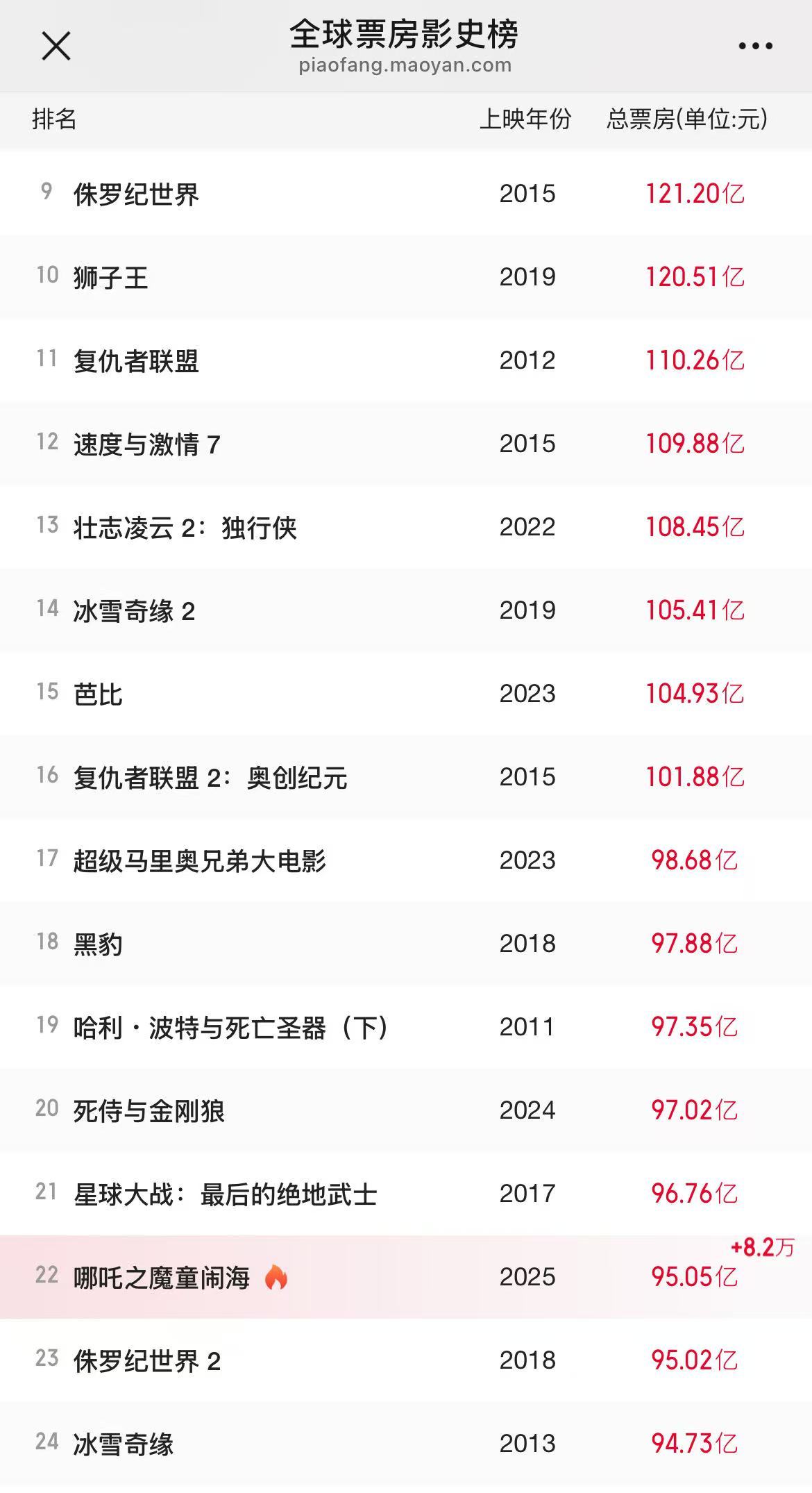Select movie 侏罗纪世界 ranked ninth
Viewport: 812px width, 1493px height.
coord(136,194)
